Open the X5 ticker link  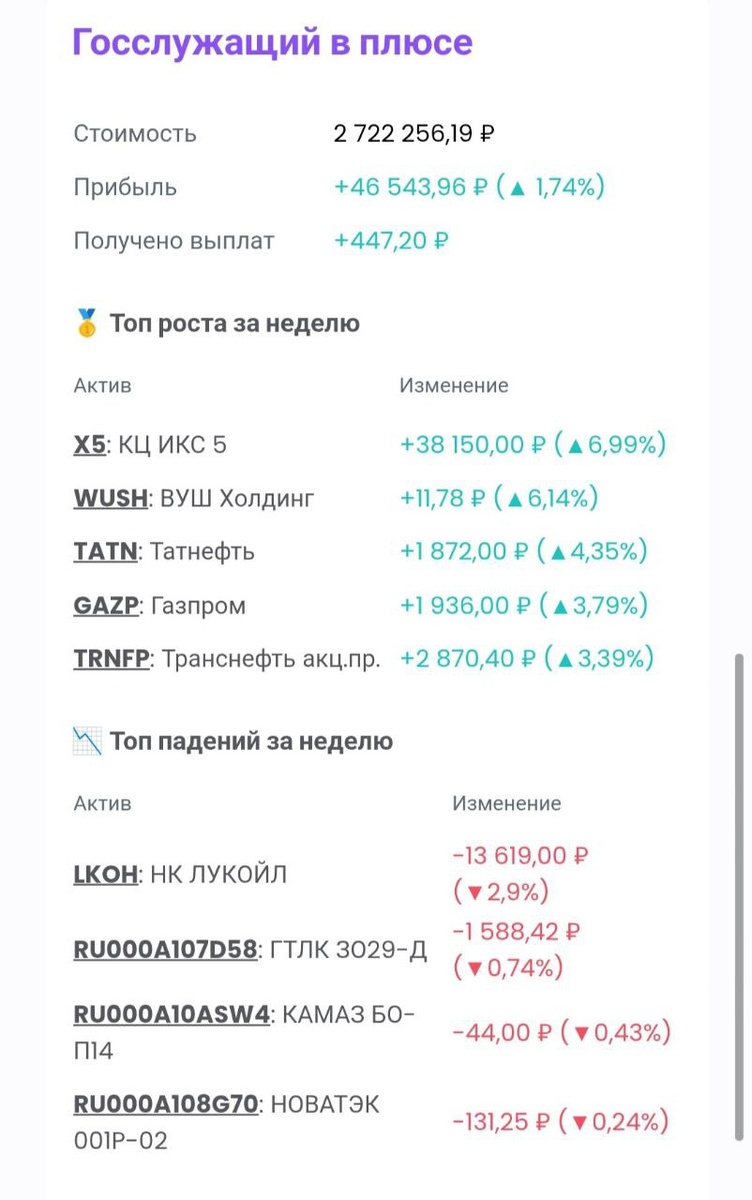pos(89,445)
